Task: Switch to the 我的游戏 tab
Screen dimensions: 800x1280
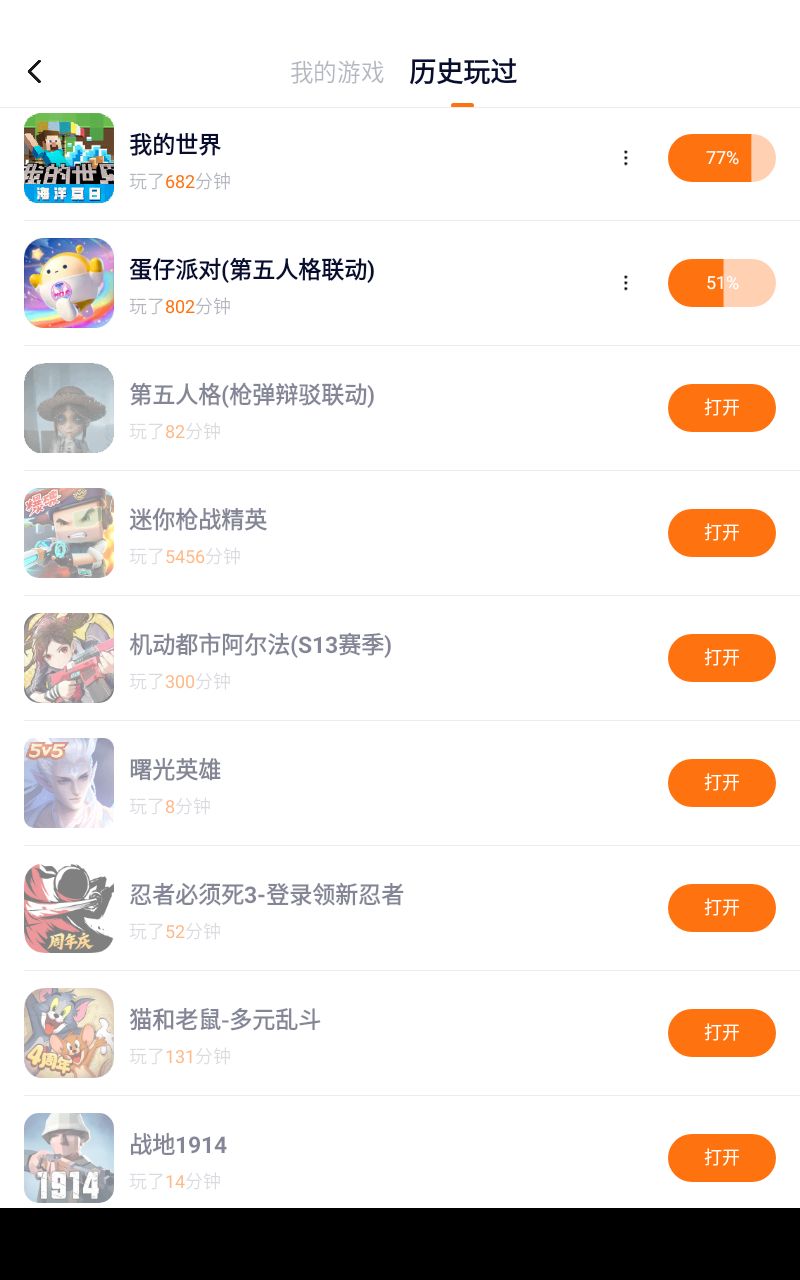Action: coord(337,72)
